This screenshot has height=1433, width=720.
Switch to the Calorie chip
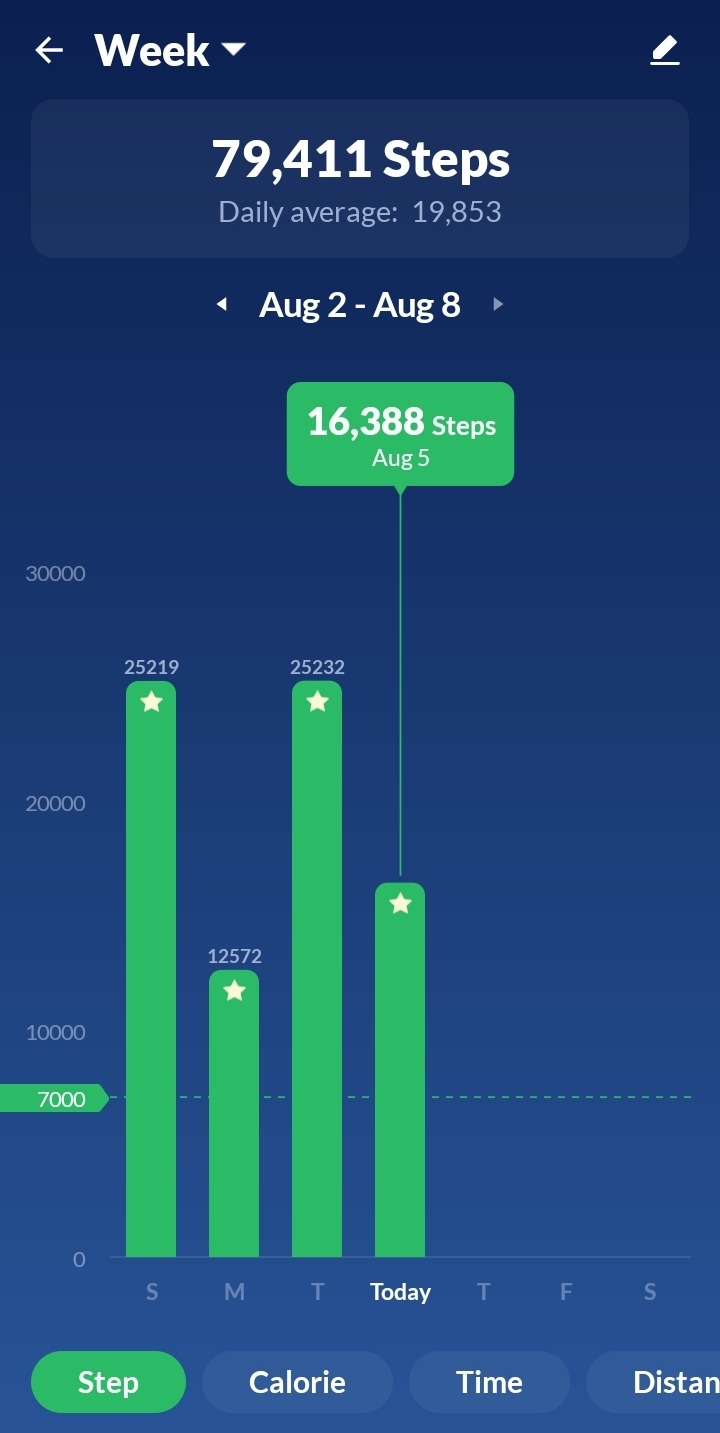[297, 1382]
